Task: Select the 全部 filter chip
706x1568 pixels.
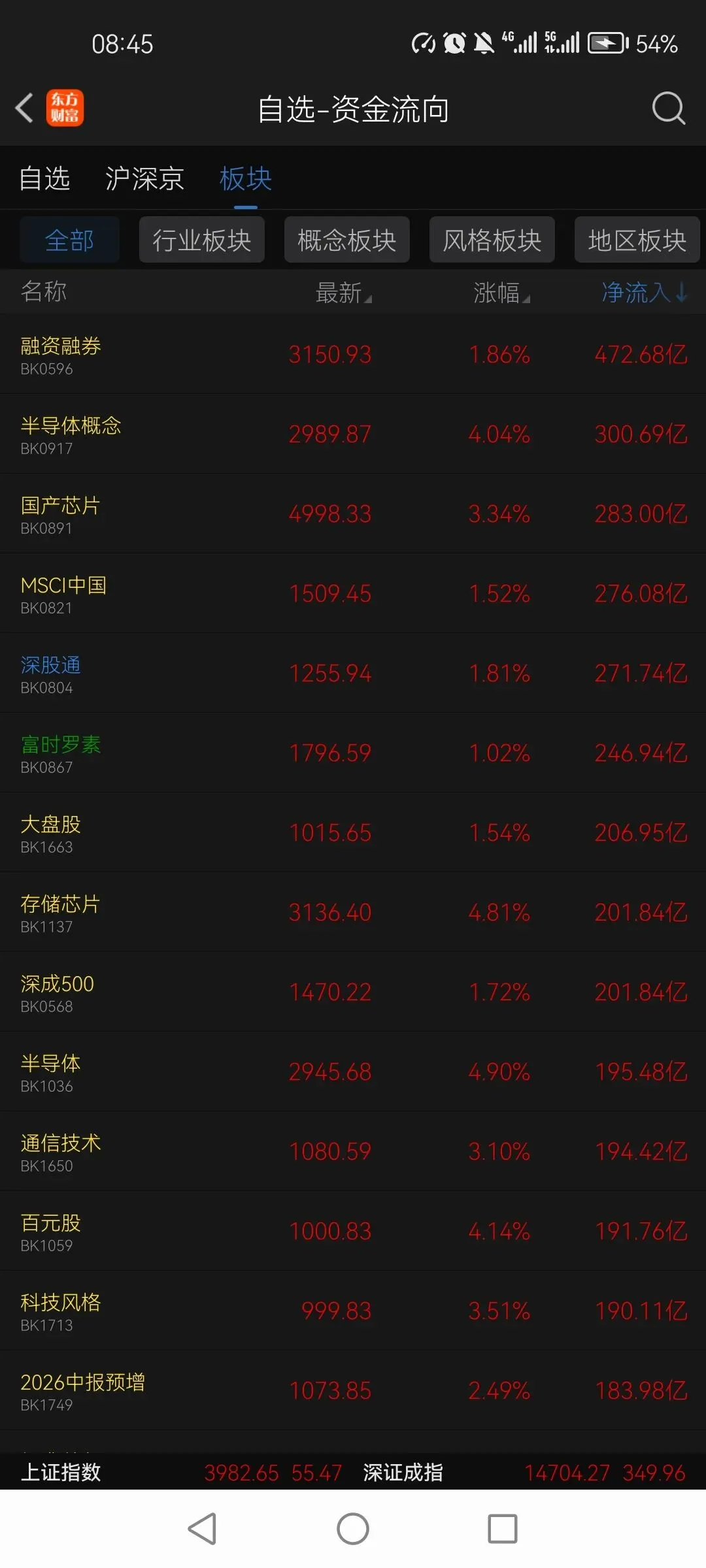Action: (x=69, y=240)
